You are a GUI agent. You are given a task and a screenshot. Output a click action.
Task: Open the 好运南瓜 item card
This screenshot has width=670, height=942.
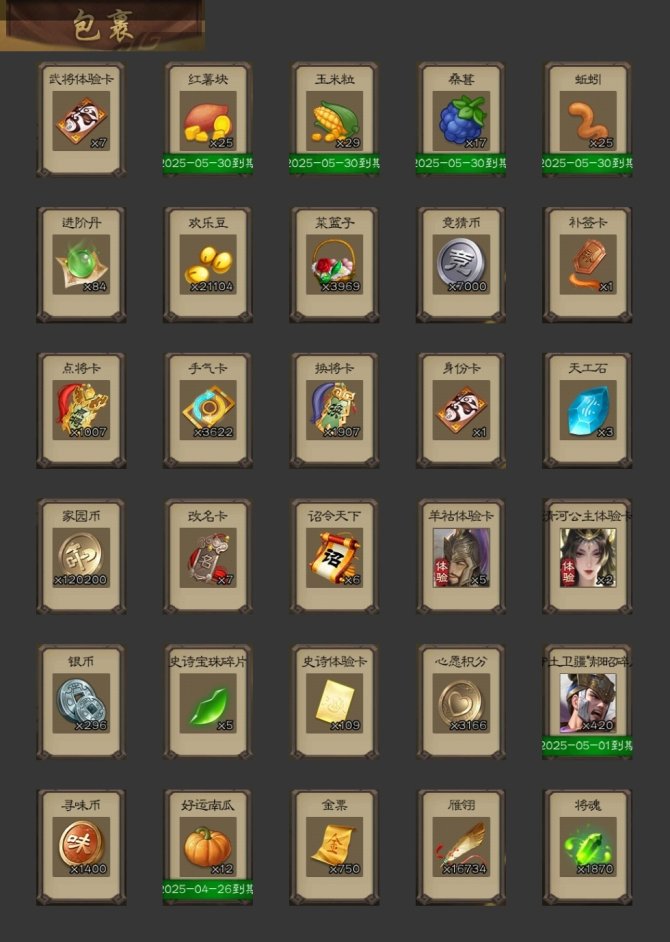(208, 846)
